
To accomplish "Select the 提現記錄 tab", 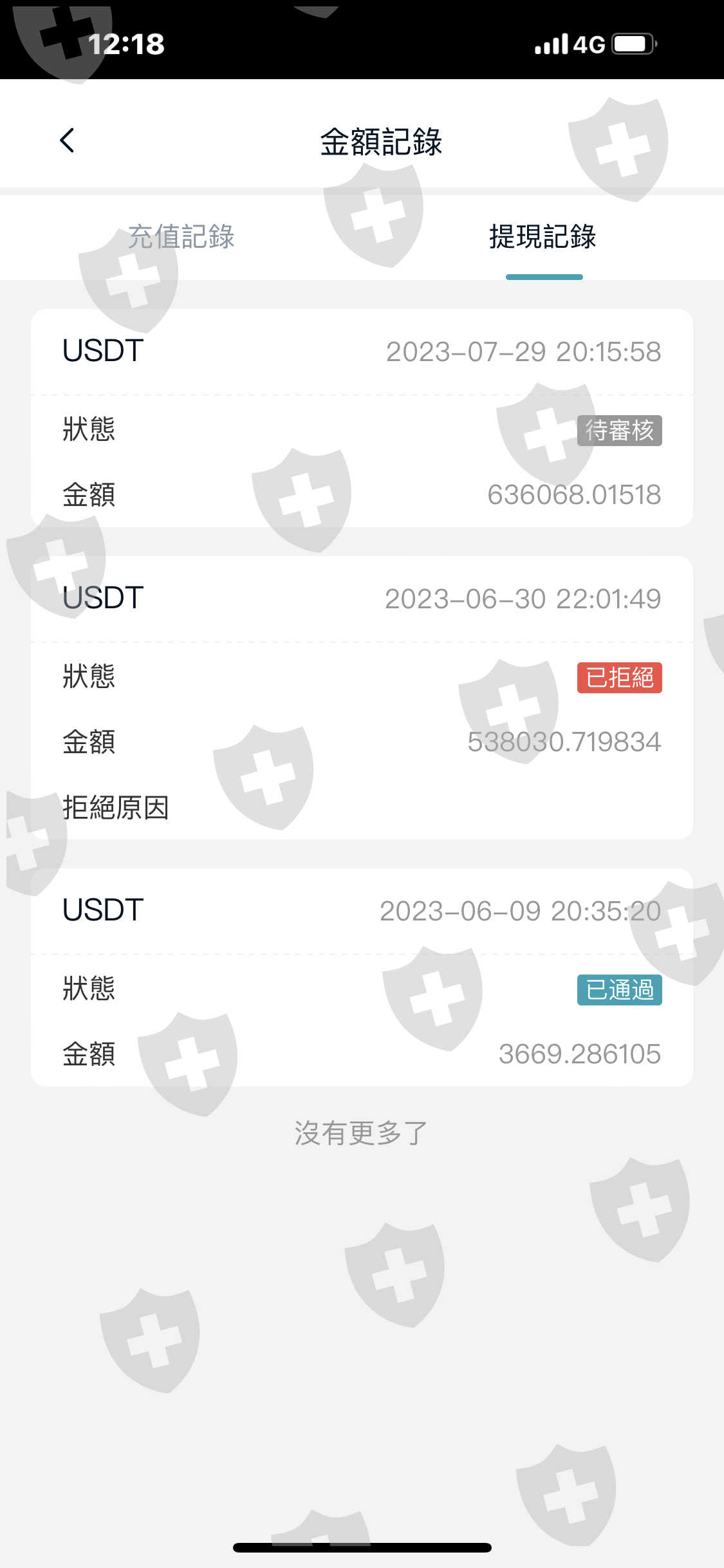I will (x=543, y=237).
